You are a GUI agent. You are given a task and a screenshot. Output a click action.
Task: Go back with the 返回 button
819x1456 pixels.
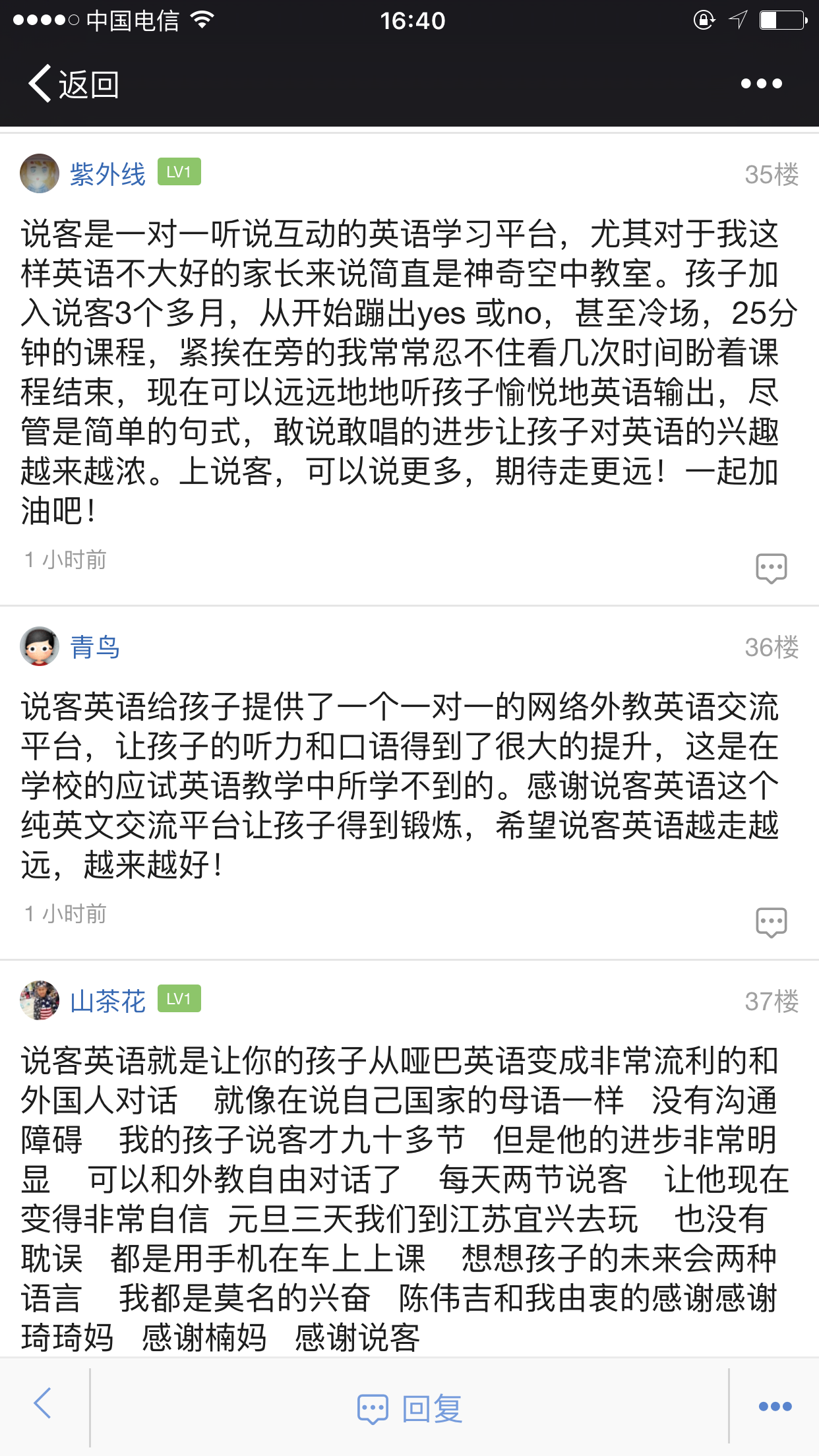[x=74, y=84]
